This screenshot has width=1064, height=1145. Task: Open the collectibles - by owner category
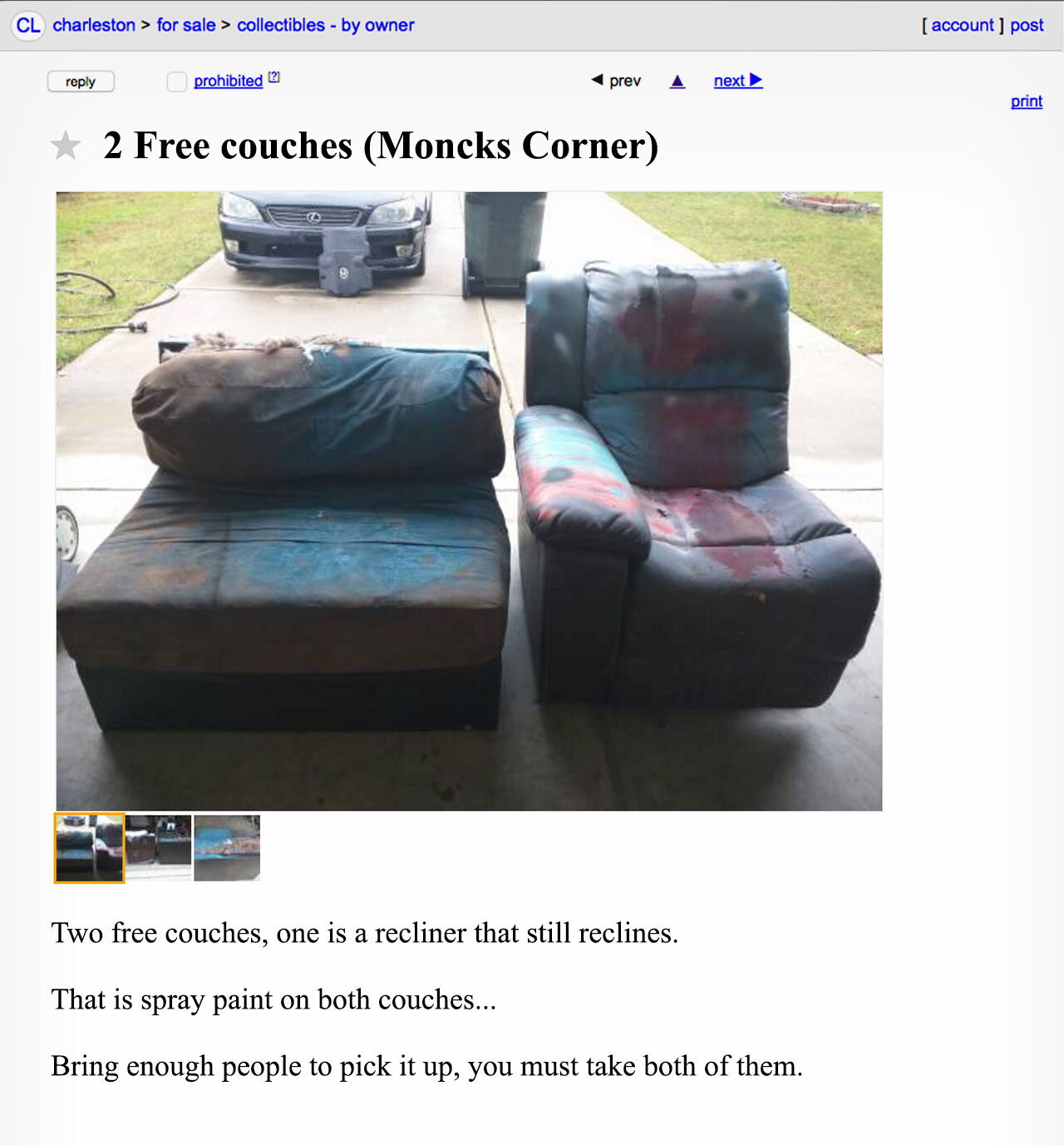(325, 25)
